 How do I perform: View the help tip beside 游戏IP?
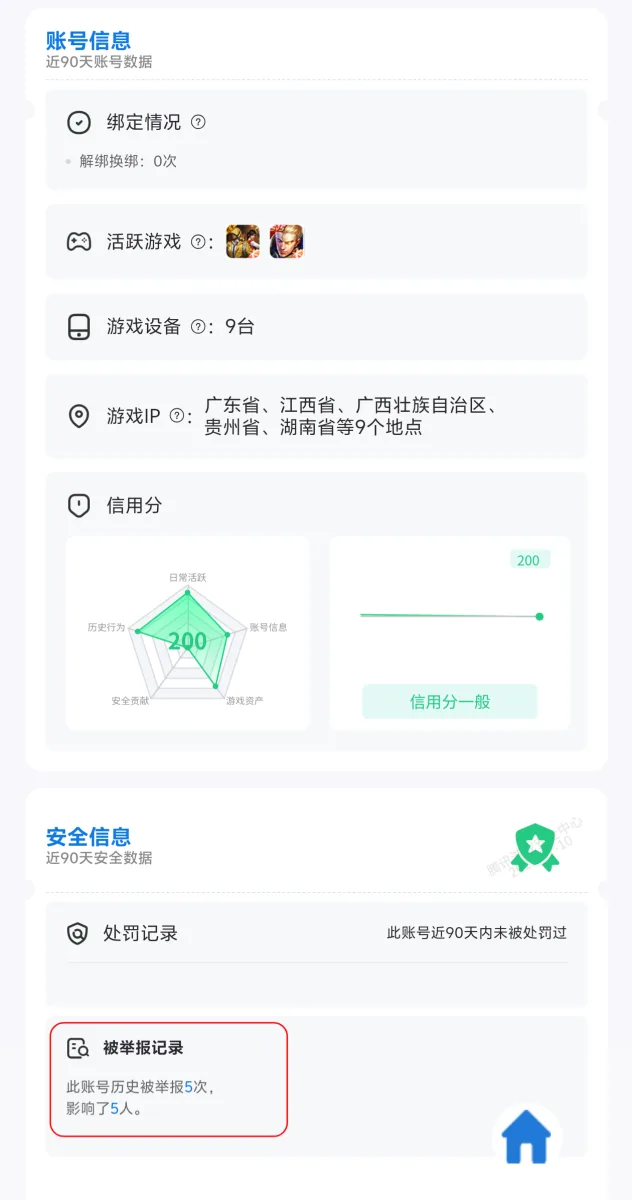click(x=177, y=416)
